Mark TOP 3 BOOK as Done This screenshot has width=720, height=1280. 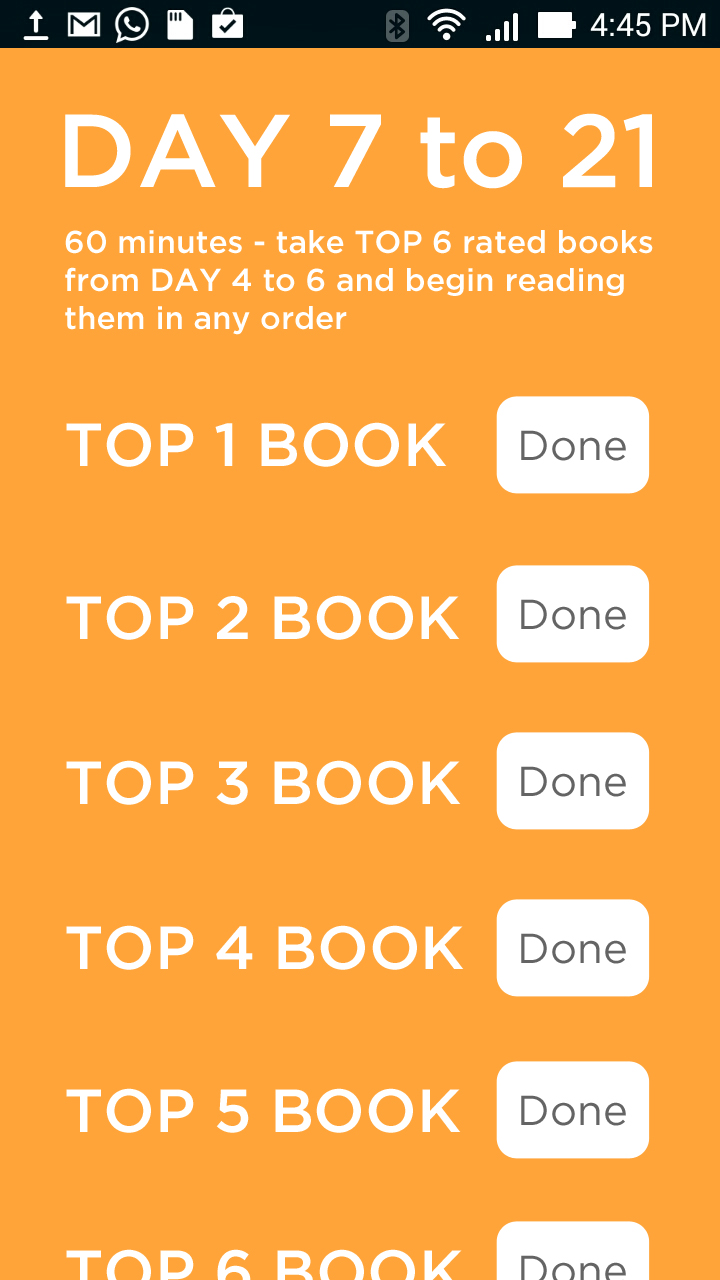point(573,781)
